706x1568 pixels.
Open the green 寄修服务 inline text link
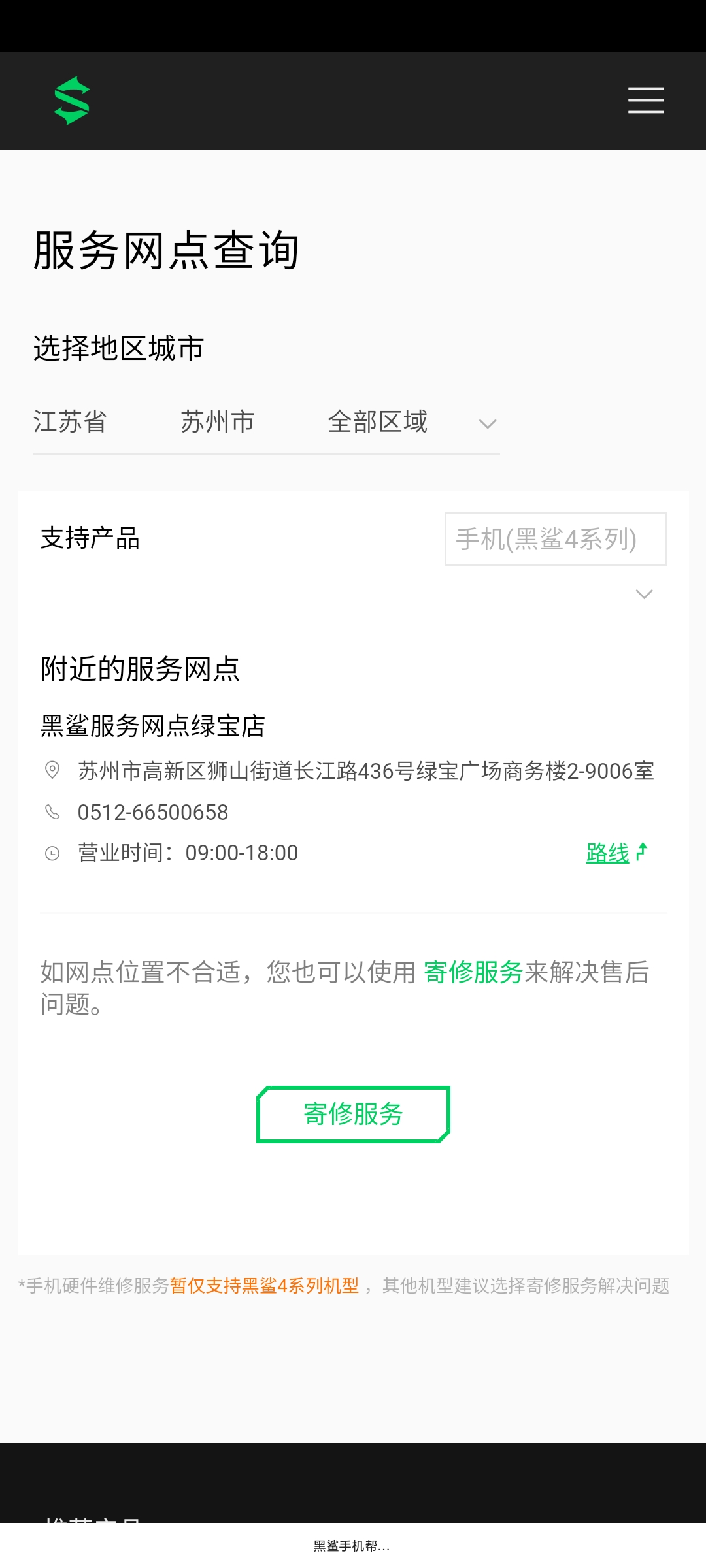[x=473, y=972]
